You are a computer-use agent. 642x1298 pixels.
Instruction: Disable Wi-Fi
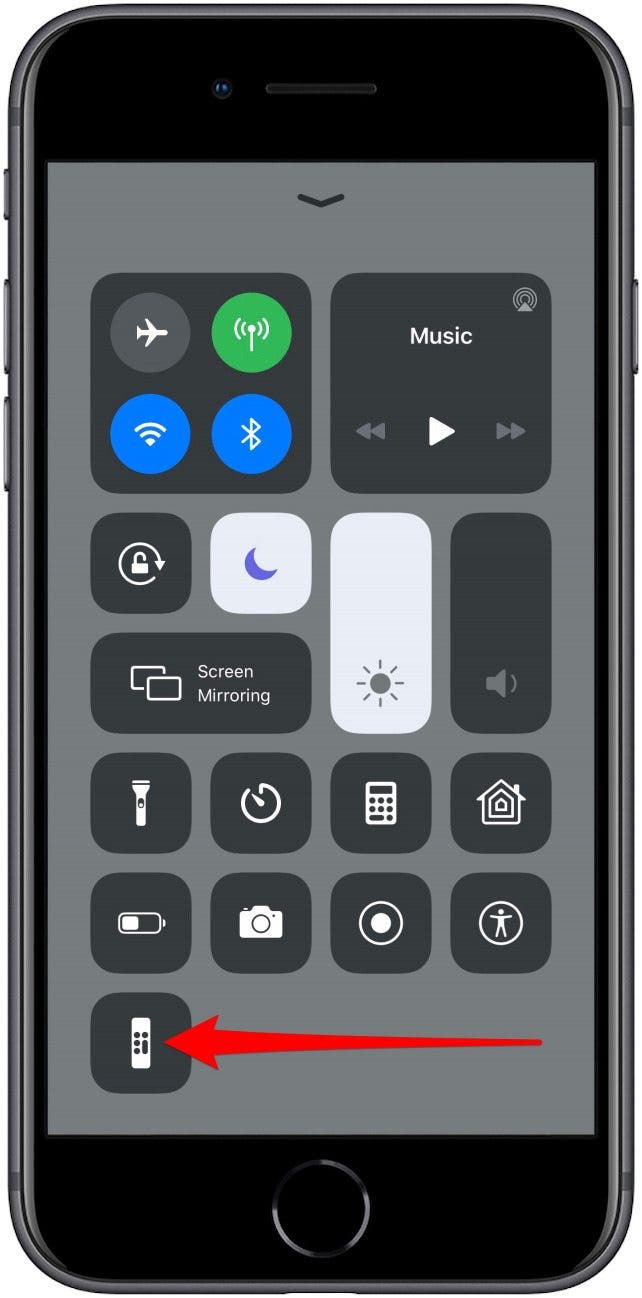pyautogui.click(x=150, y=434)
